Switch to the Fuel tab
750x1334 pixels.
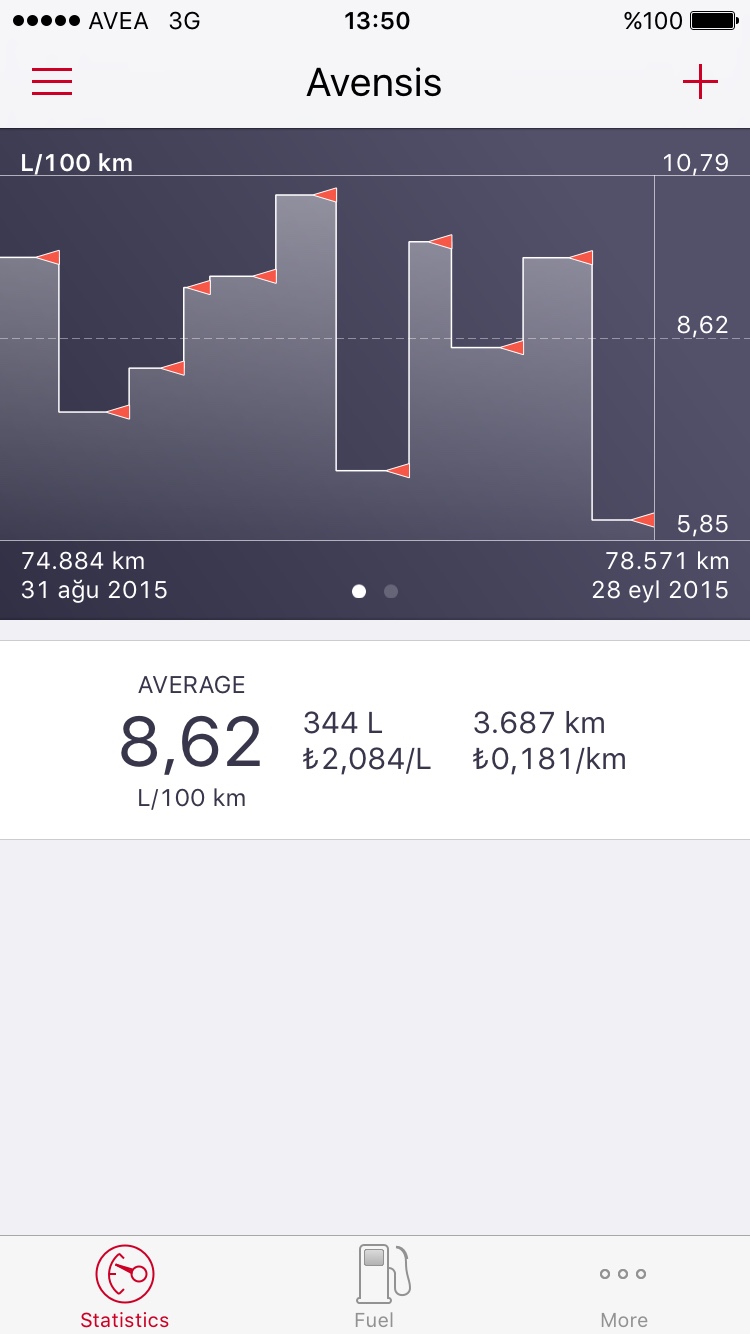[375, 1286]
